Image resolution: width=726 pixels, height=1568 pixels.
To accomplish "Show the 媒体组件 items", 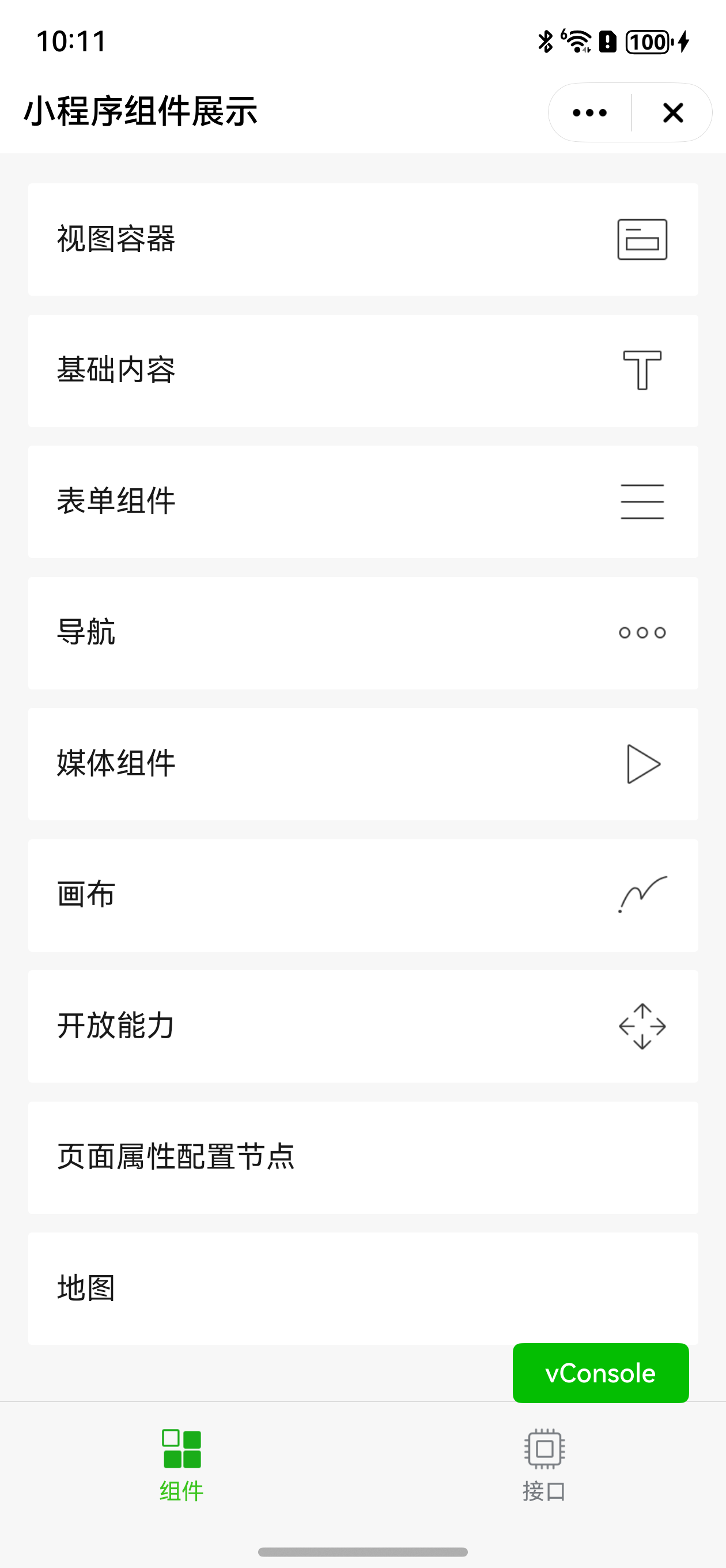I will click(x=362, y=764).
